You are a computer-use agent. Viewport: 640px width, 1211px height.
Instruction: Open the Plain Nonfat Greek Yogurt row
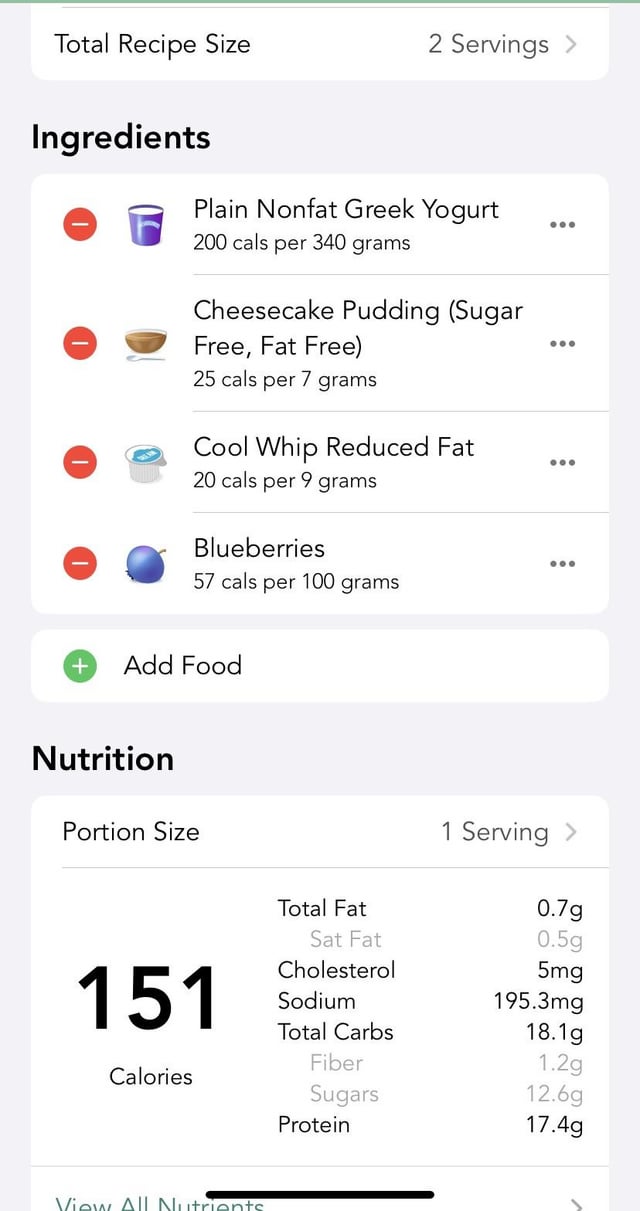[x=320, y=225]
